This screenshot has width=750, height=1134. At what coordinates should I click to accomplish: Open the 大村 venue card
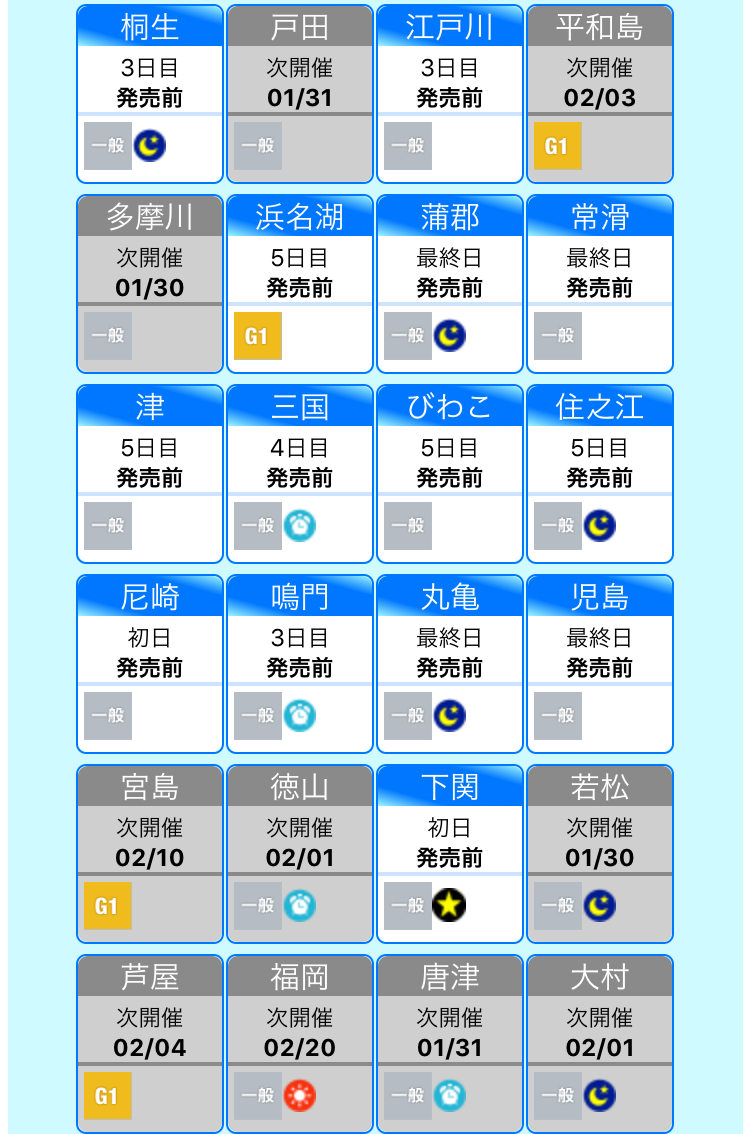[x=600, y=1044]
